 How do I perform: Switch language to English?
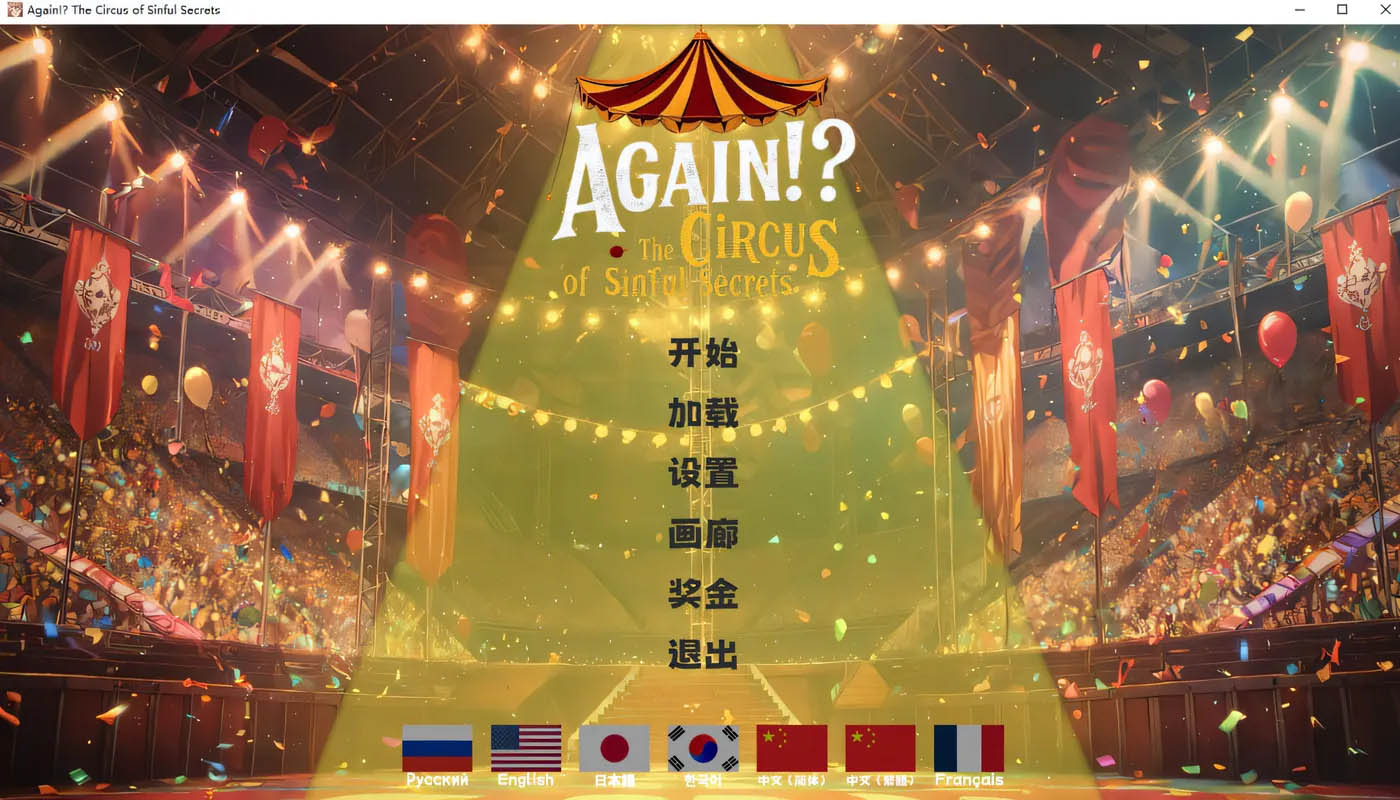click(526, 750)
